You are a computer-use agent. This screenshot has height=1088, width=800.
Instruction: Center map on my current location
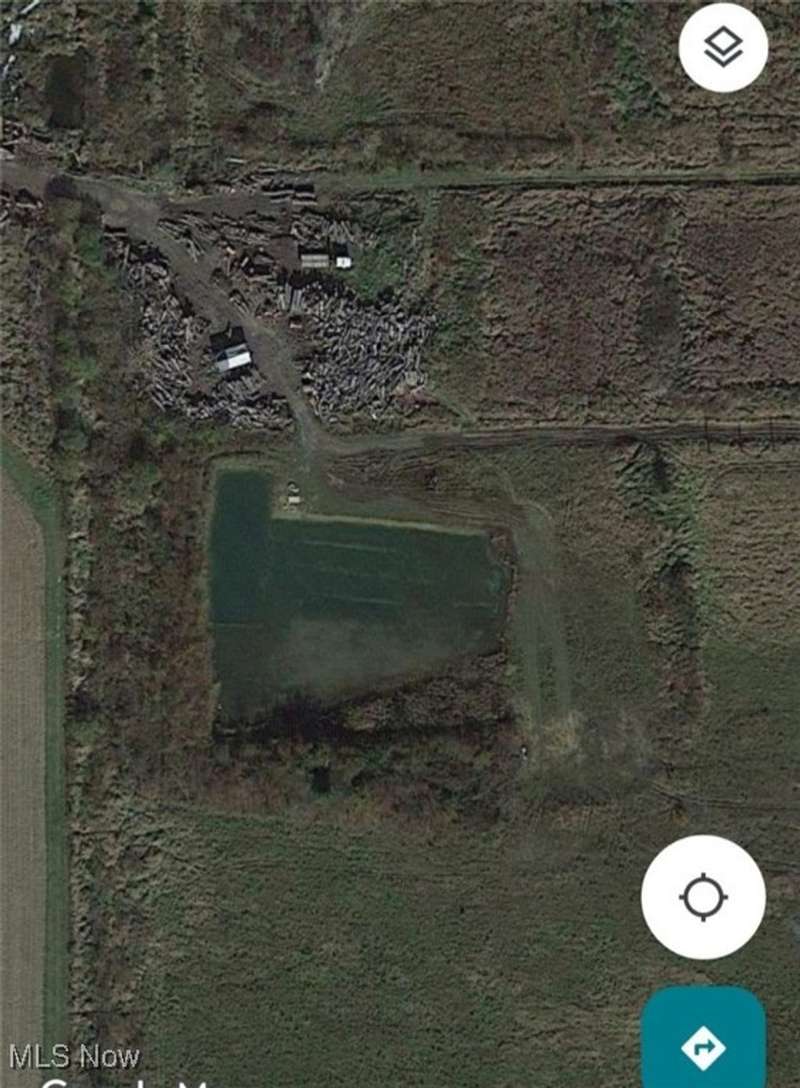[703, 897]
